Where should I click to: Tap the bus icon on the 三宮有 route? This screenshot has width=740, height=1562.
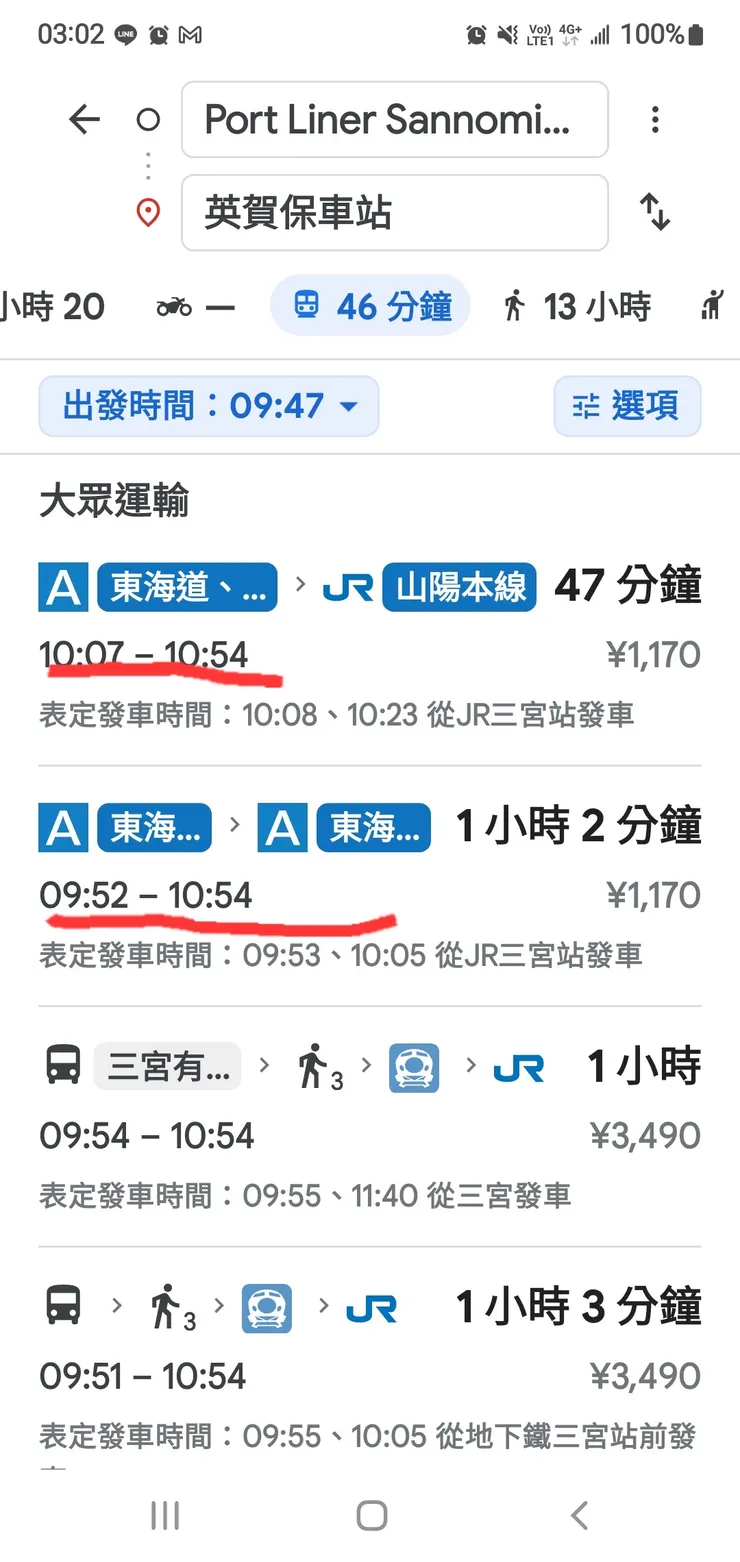[63, 1066]
